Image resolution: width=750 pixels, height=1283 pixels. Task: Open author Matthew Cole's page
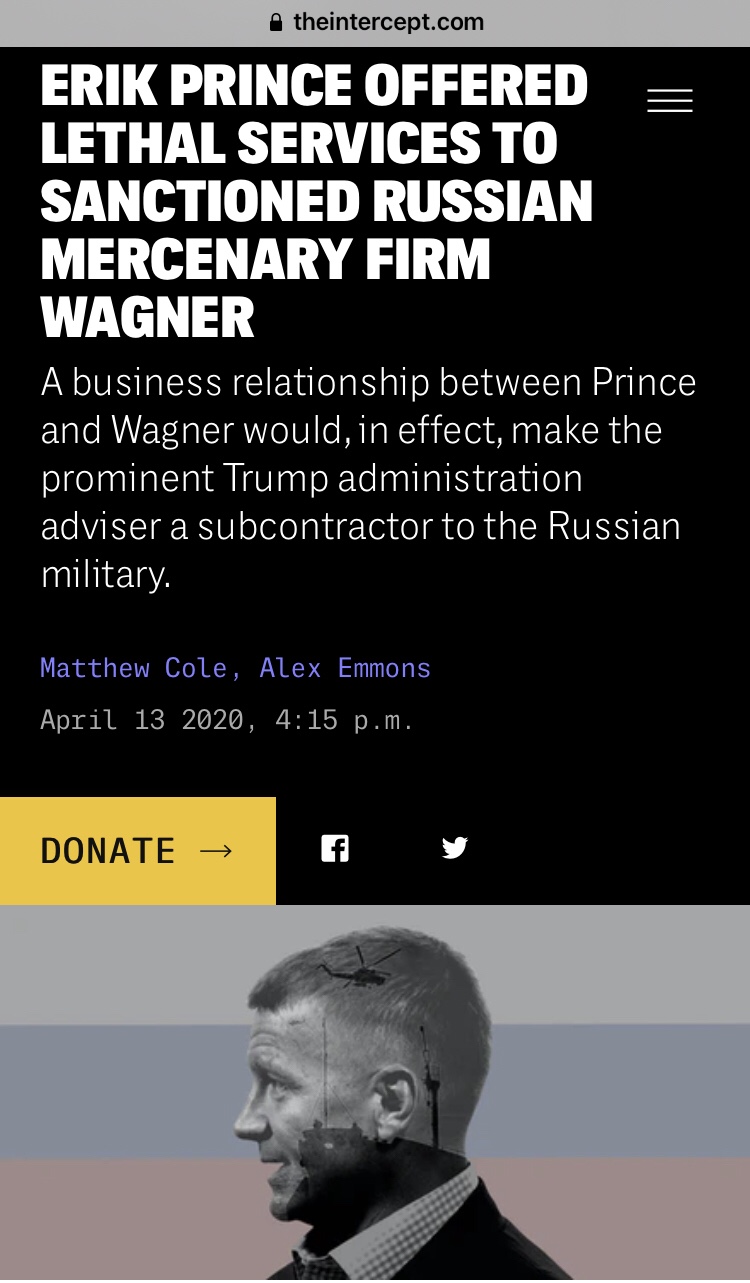(x=132, y=668)
